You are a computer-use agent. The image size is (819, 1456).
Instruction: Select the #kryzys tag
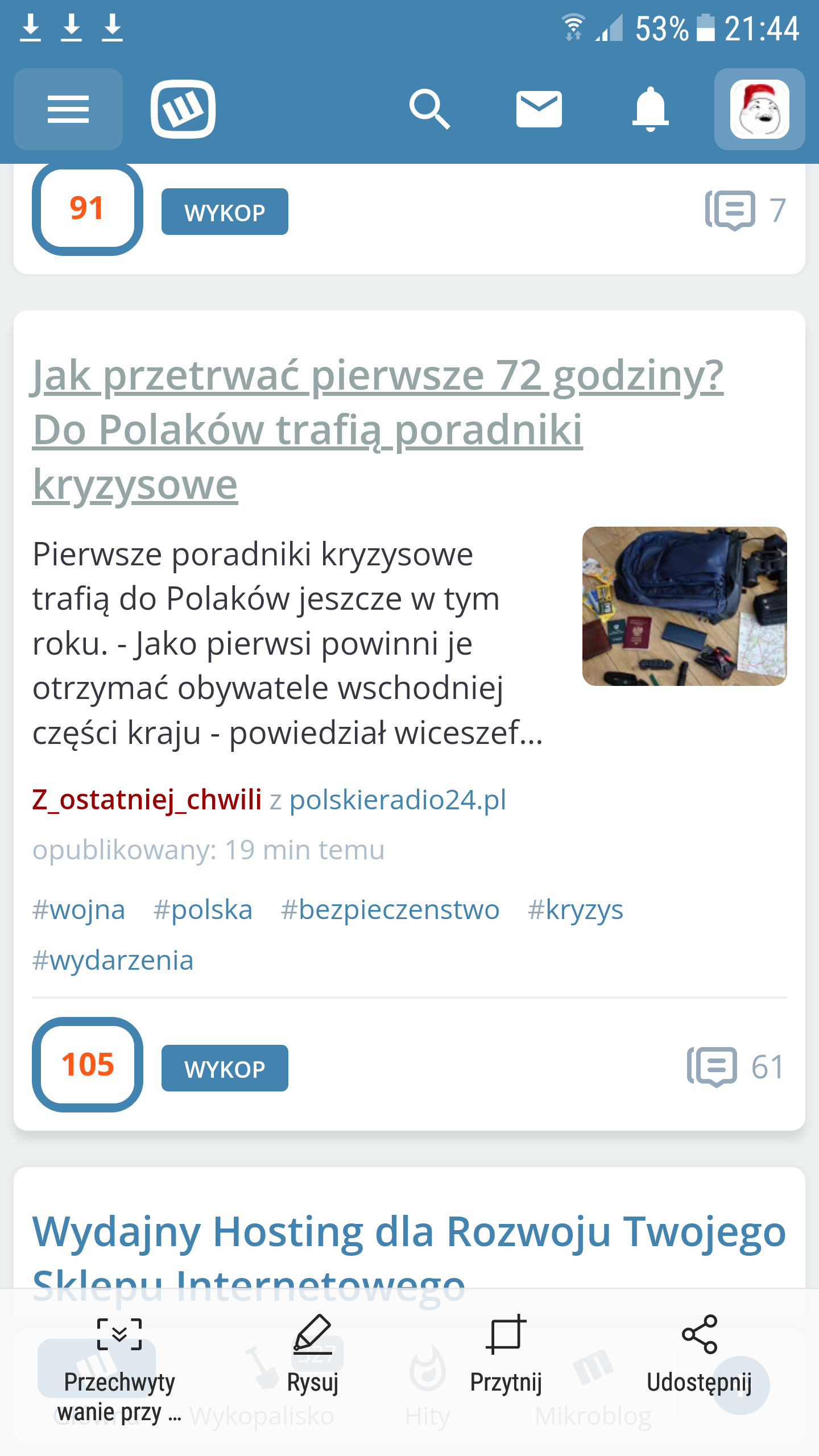tap(576, 909)
